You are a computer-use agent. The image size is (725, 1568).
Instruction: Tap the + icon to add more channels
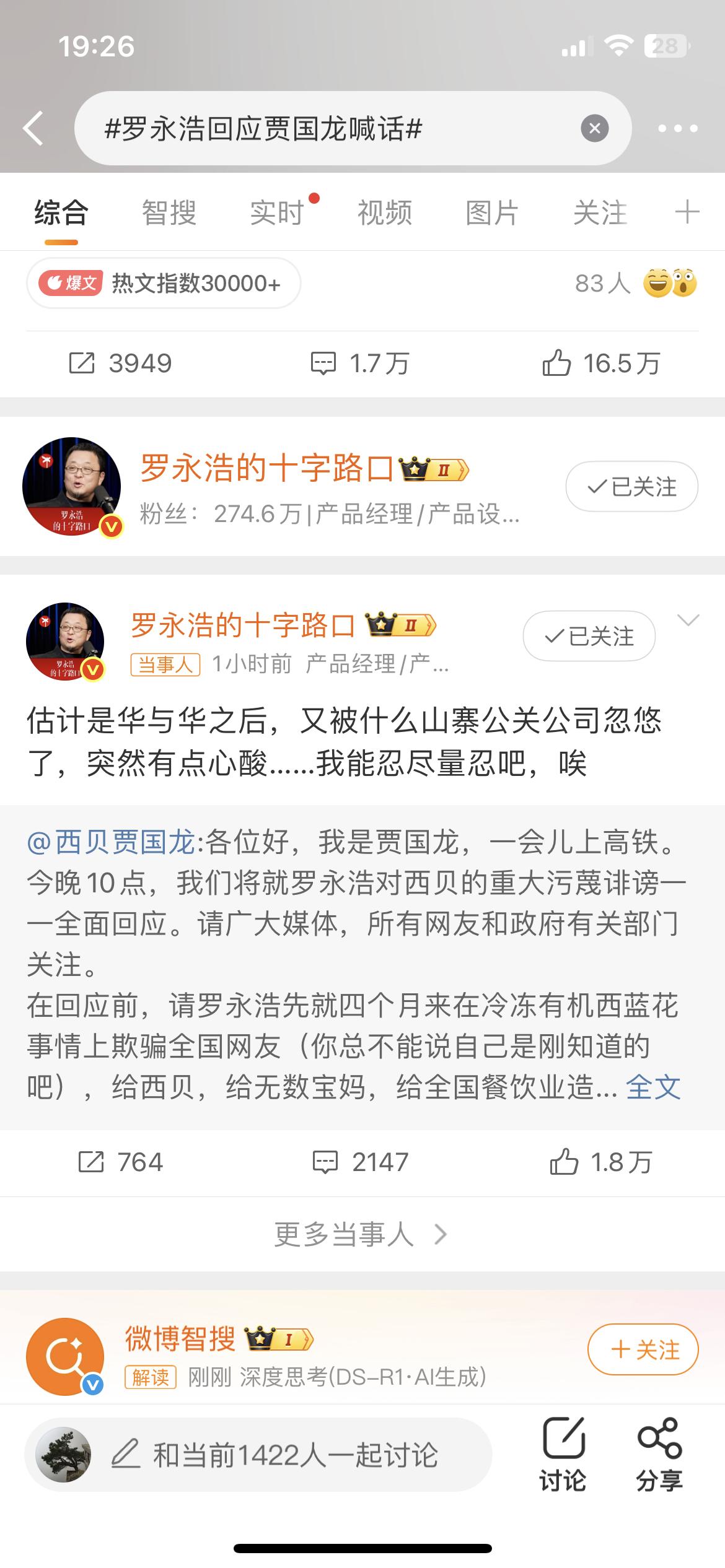pos(687,212)
